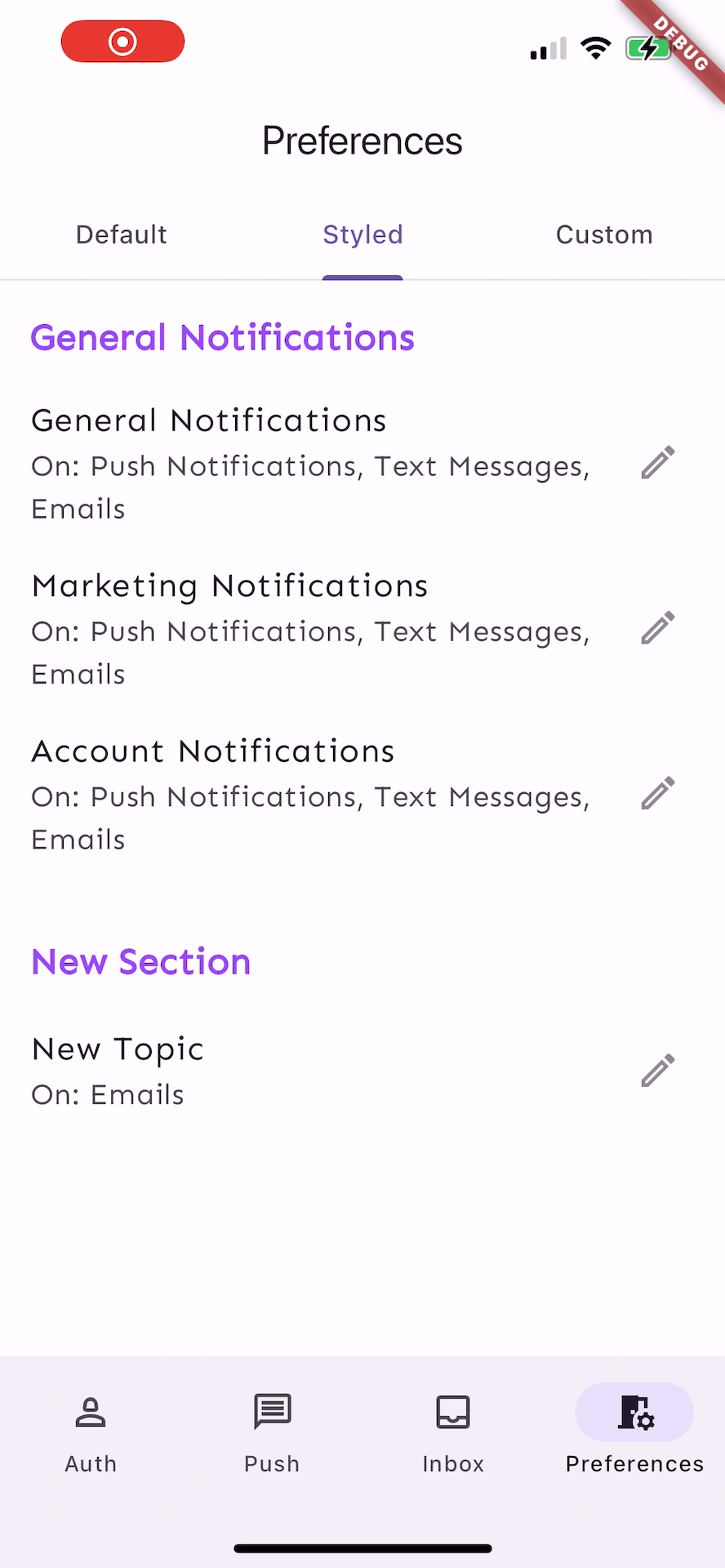This screenshot has width=725, height=1568.
Task: Click the General Notifications section header
Action: pos(223,337)
